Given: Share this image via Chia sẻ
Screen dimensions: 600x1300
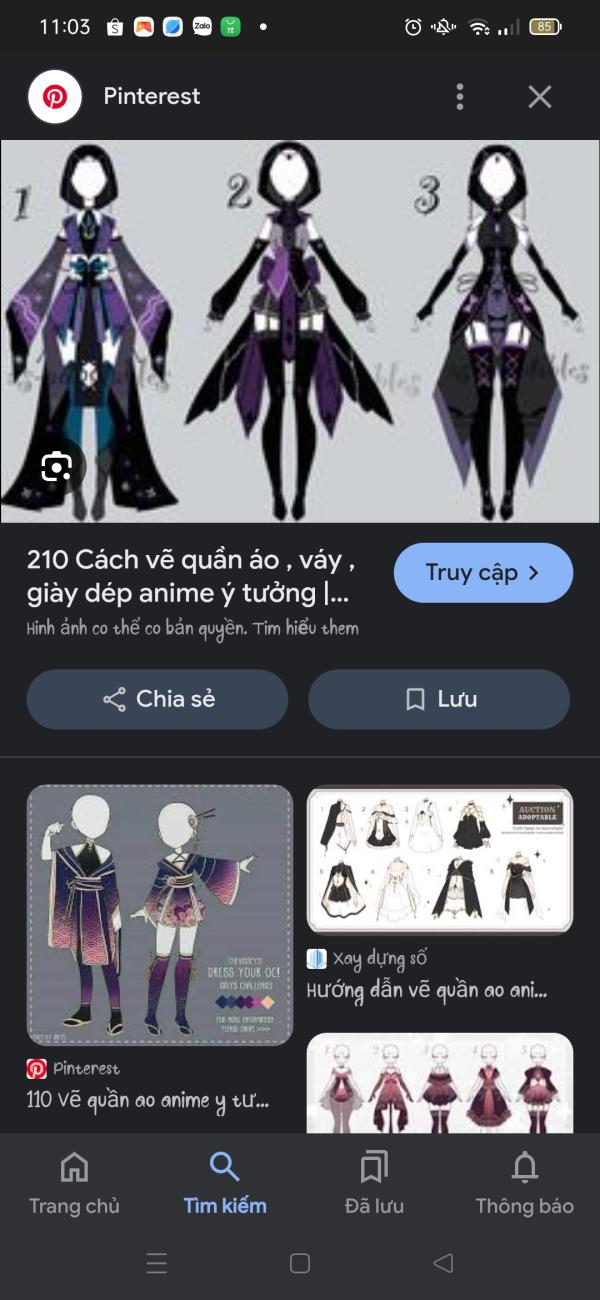Looking at the screenshot, I should (157, 699).
